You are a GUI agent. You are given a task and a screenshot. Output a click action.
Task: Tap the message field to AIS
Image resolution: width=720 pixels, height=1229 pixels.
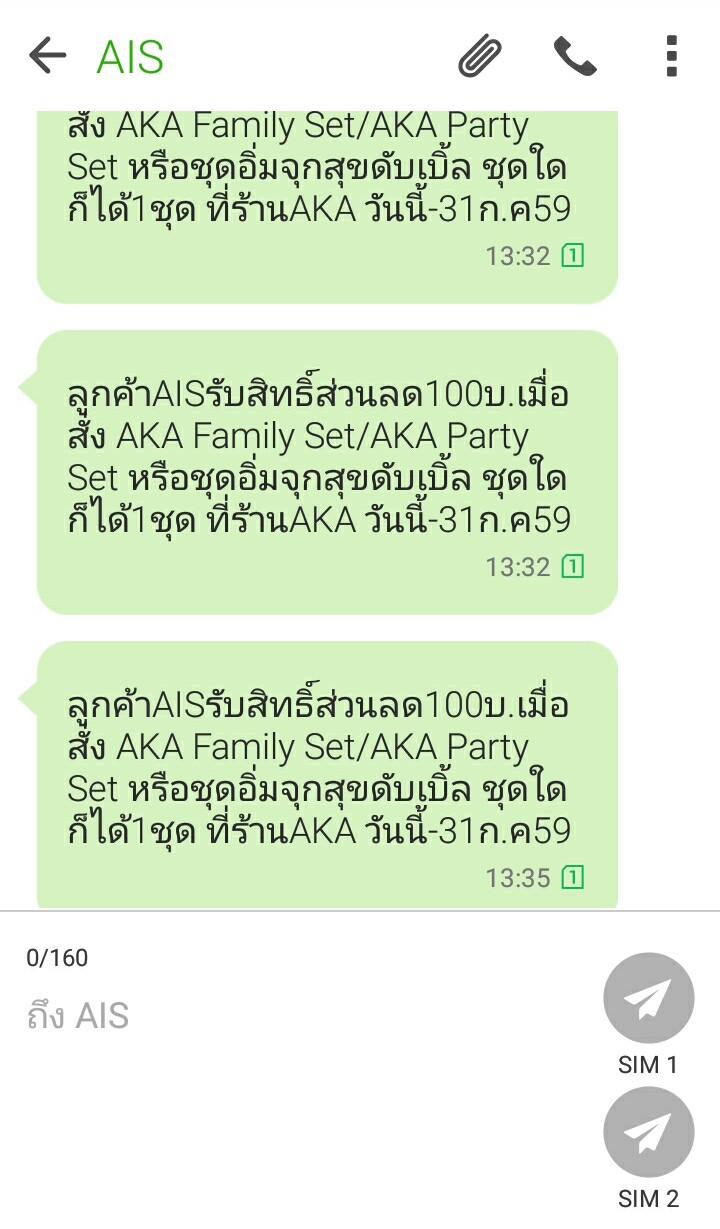pyautogui.click(x=300, y=1016)
